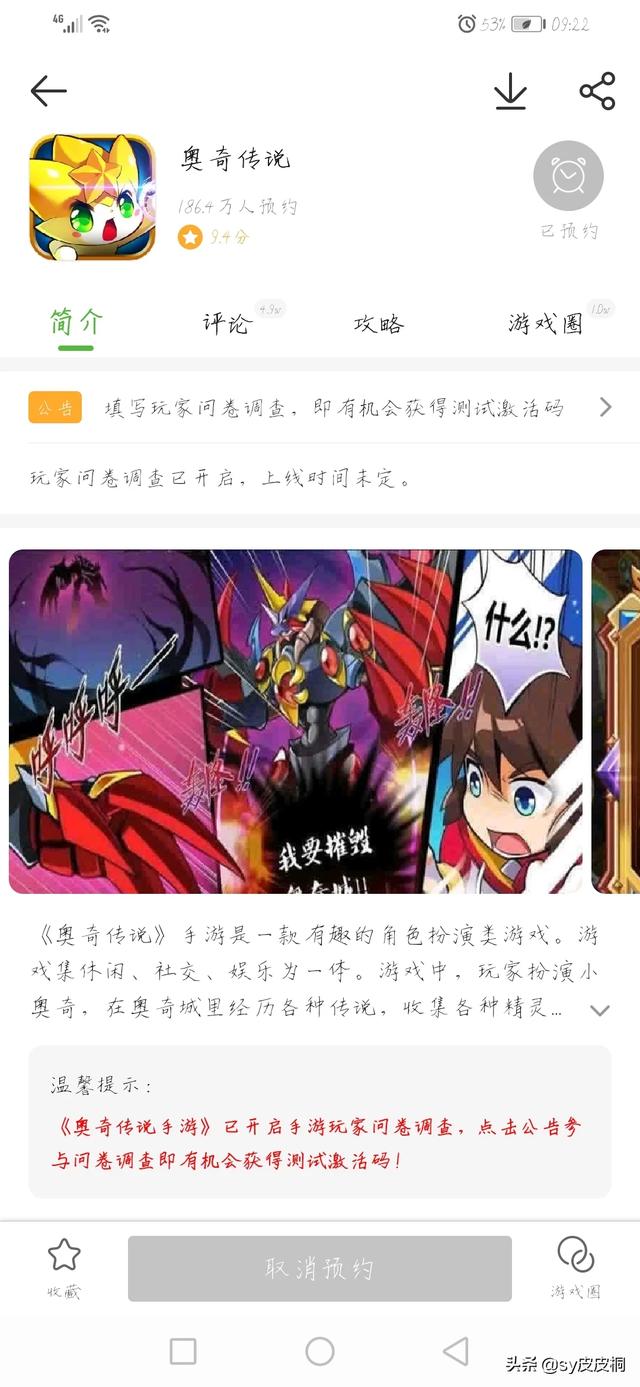
Task: Switch to the 游戏圈 tab
Action: click(545, 324)
